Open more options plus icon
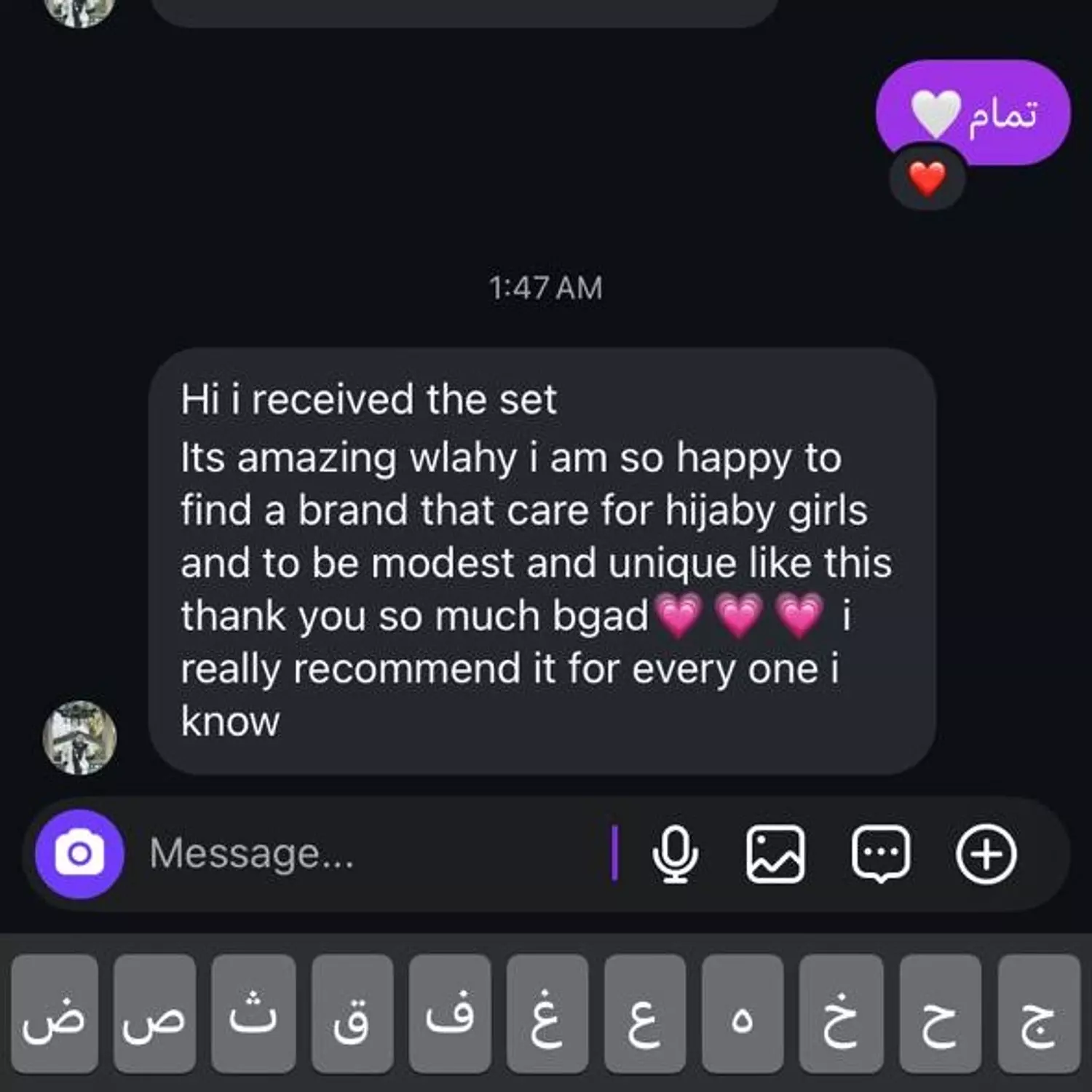This screenshot has width=1092, height=1092. [x=986, y=854]
